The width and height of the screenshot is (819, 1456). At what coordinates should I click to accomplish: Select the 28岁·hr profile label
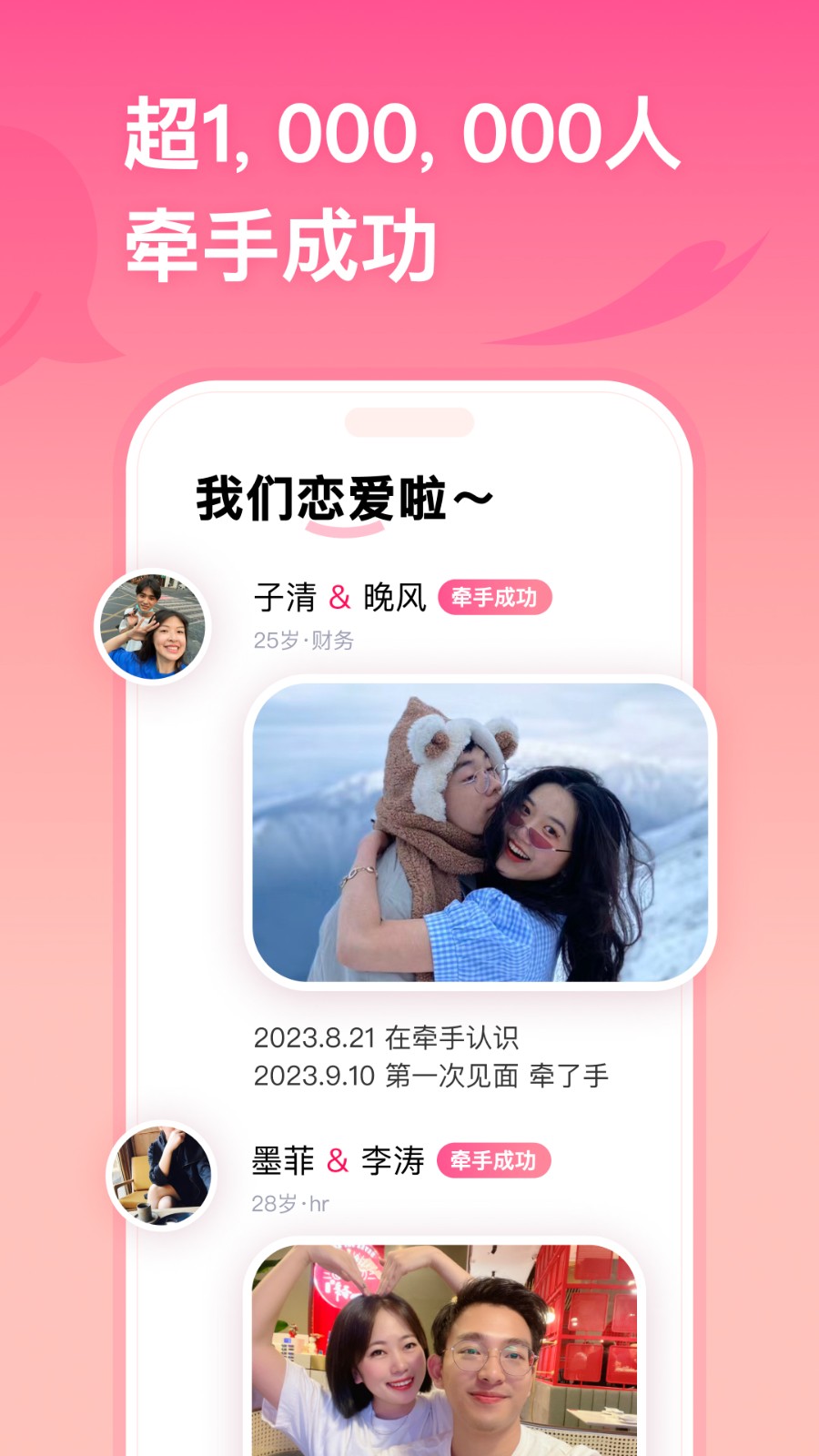pos(291,1201)
